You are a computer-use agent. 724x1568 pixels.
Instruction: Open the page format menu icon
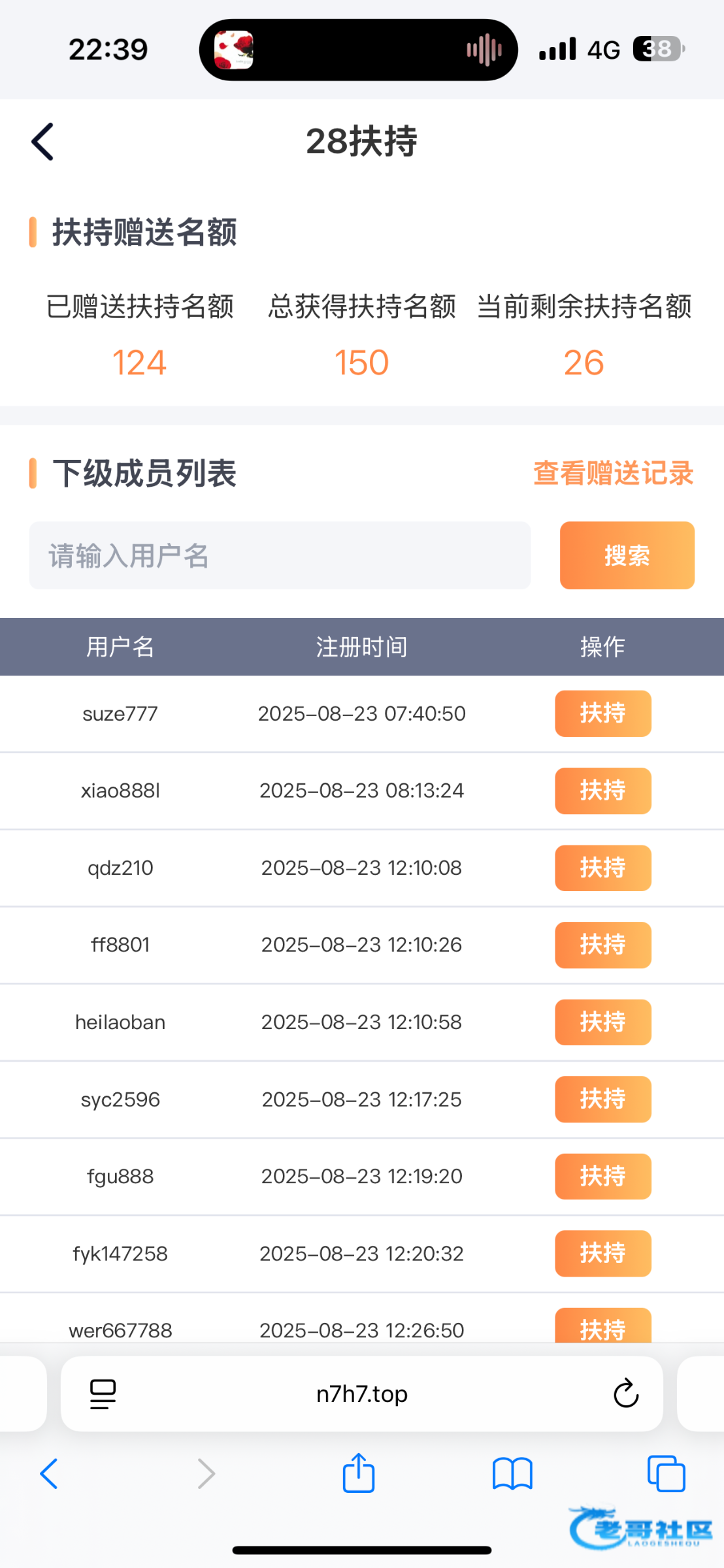pyautogui.click(x=103, y=1394)
